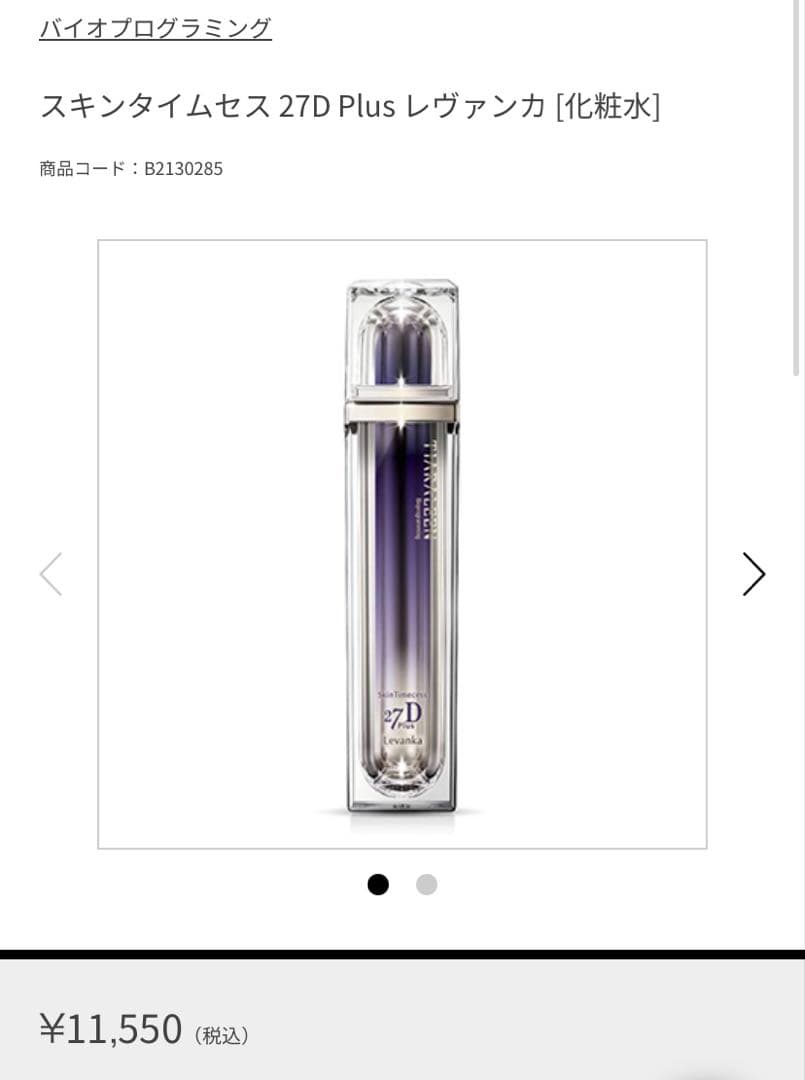The width and height of the screenshot is (805, 1080).
Task: Advance the carousel with the right chevron
Action: pyautogui.click(x=753, y=574)
